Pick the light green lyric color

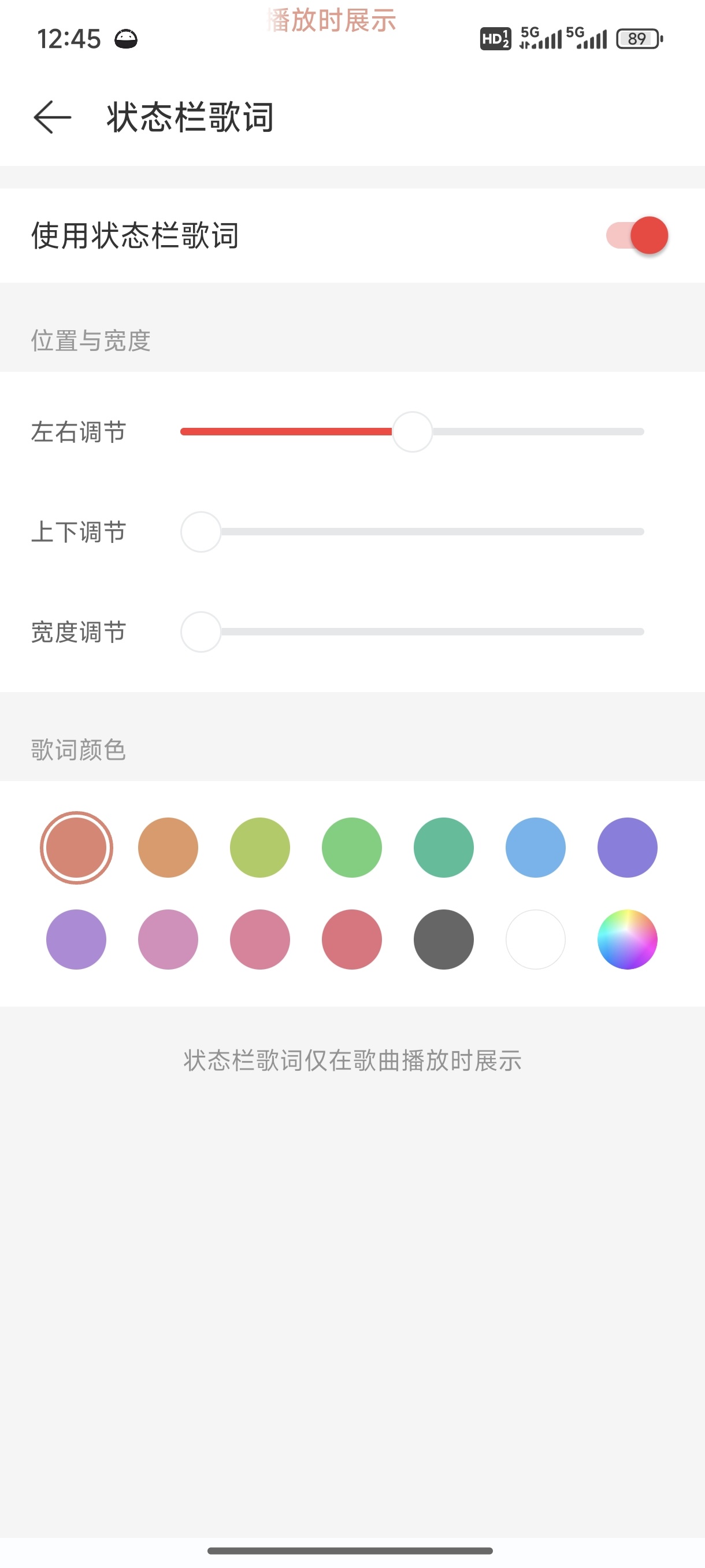(351, 847)
